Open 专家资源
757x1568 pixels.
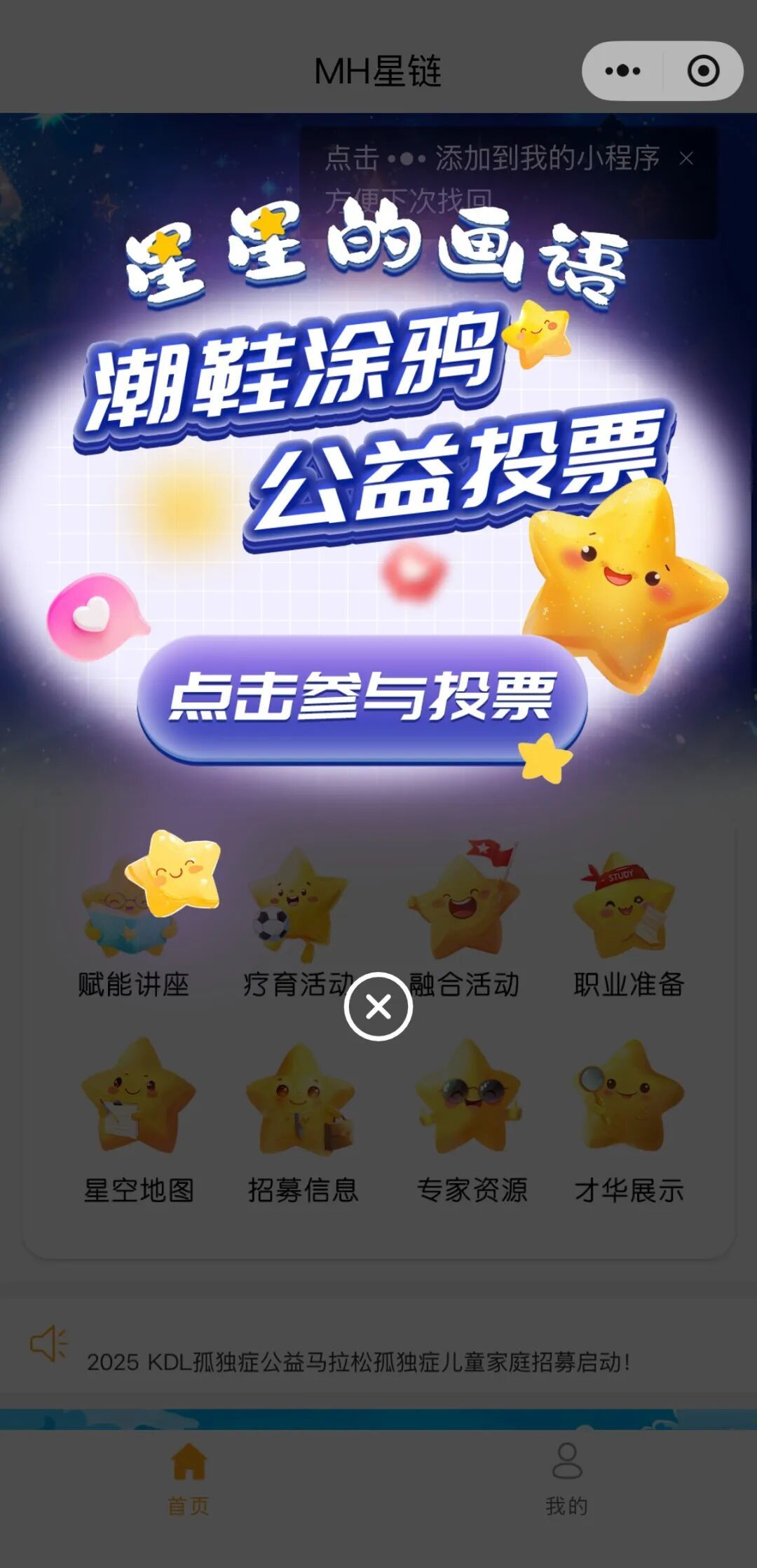pyautogui.click(x=472, y=1122)
